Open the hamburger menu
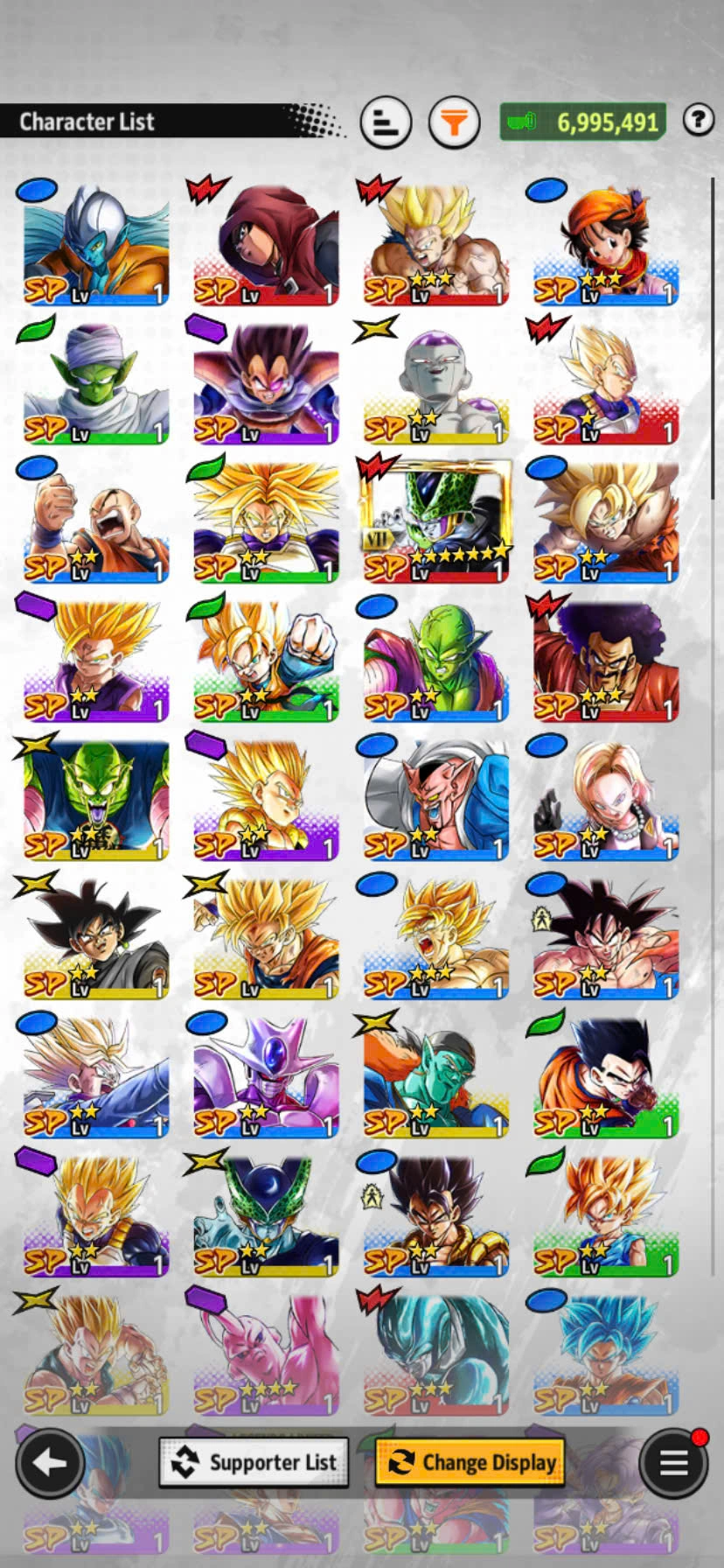724x1568 pixels. tap(672, 1462)
